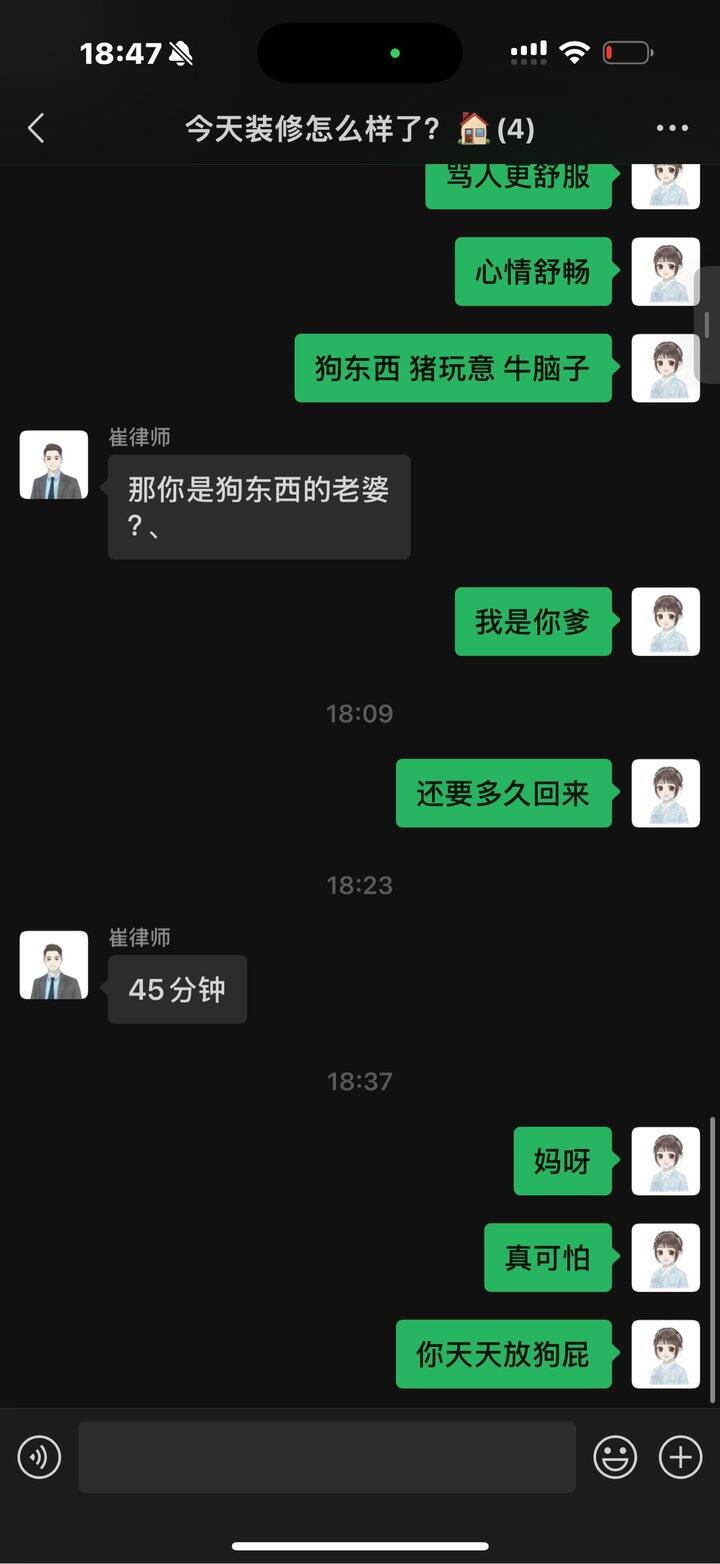Open 崔律师's avatar next to 45分钟
The image size is (720, 1564).
54,965
